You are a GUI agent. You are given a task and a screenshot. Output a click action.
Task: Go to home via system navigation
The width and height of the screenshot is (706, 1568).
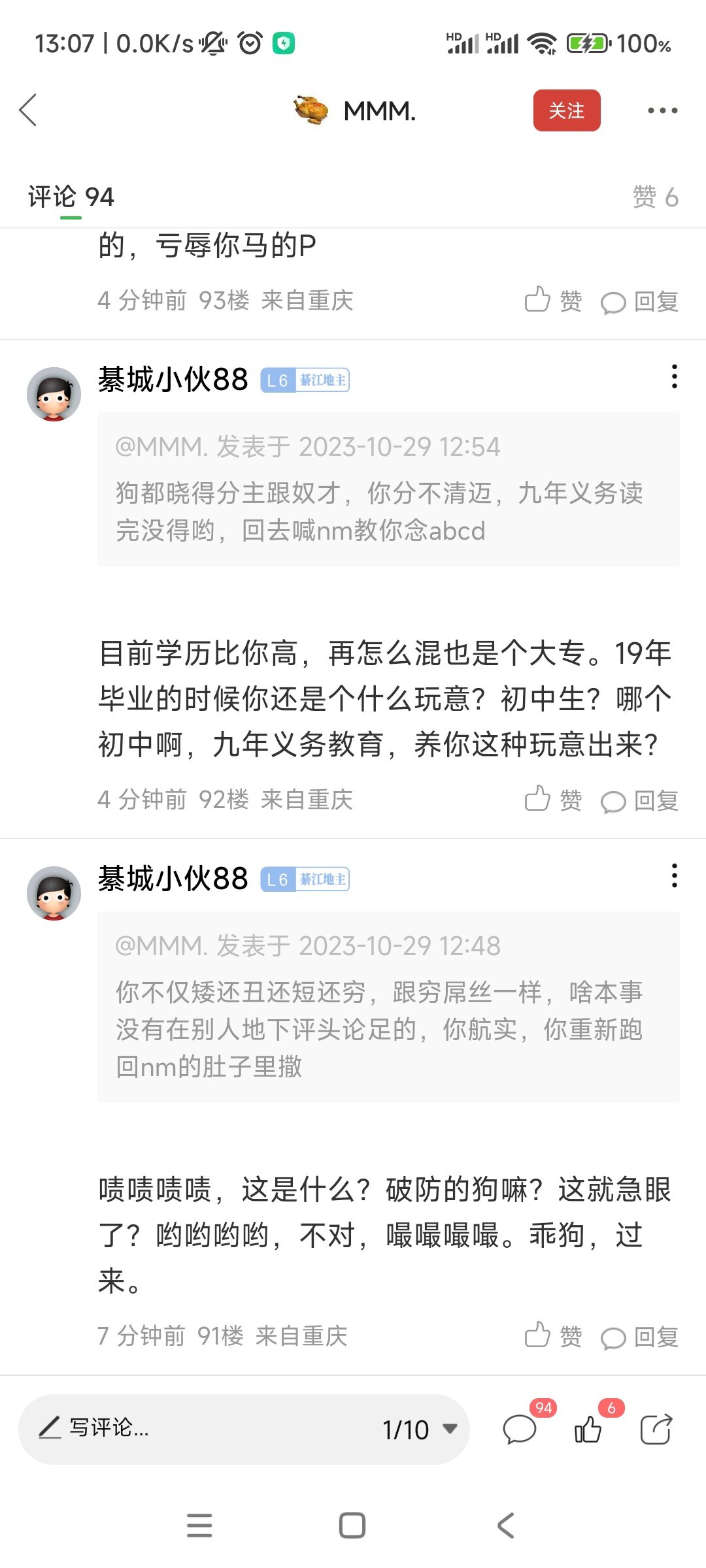352,1526
